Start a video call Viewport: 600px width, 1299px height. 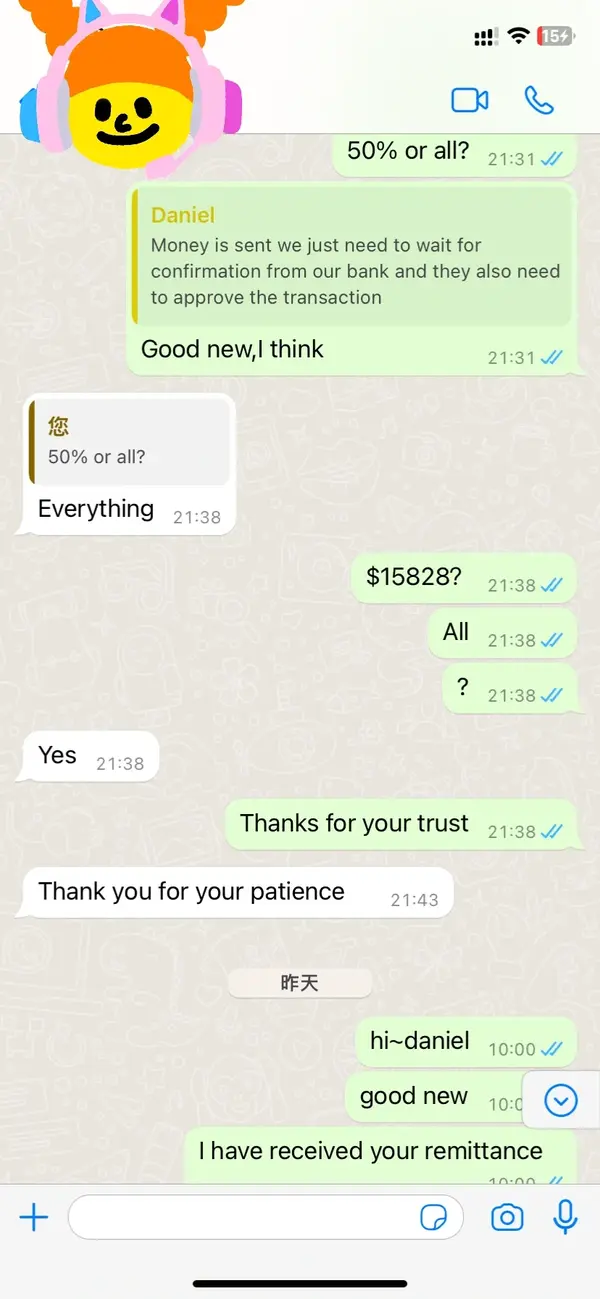pyautogui.click(x=469, y=100)
